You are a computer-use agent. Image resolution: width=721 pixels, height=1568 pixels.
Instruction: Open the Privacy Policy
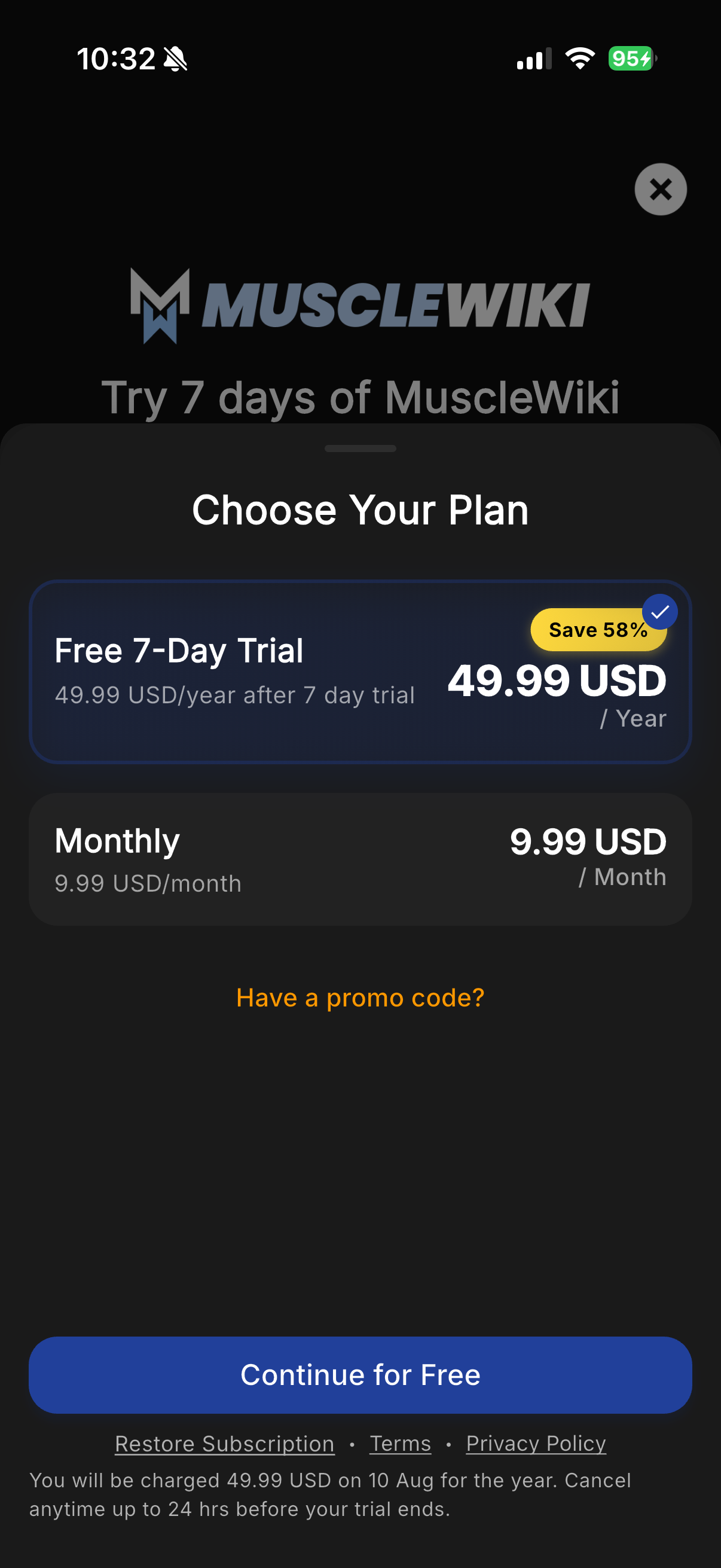pos(536,1443)
